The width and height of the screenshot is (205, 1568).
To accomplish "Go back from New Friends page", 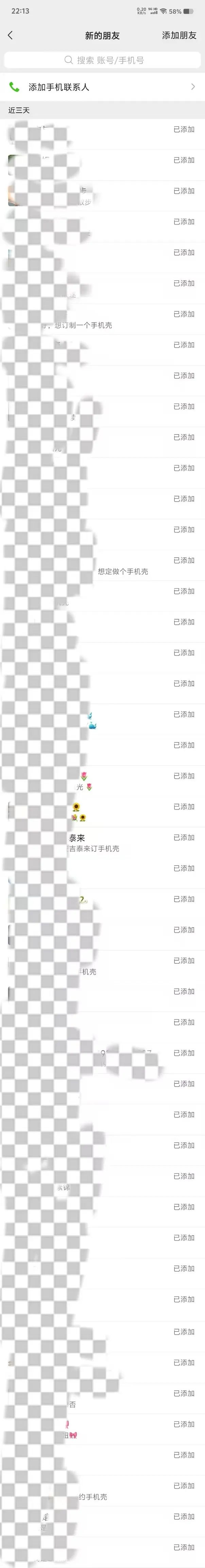I will click(10, 35).
